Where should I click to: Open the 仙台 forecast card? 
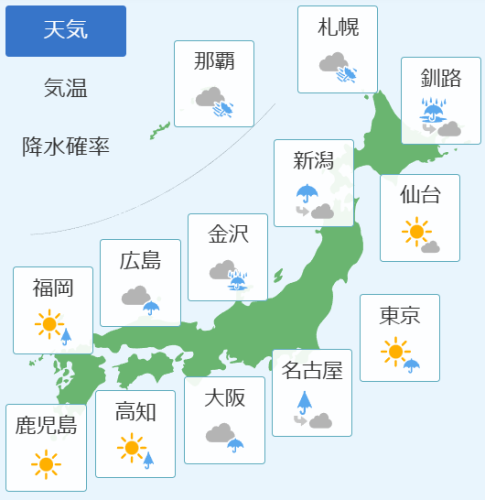(420, 218)
